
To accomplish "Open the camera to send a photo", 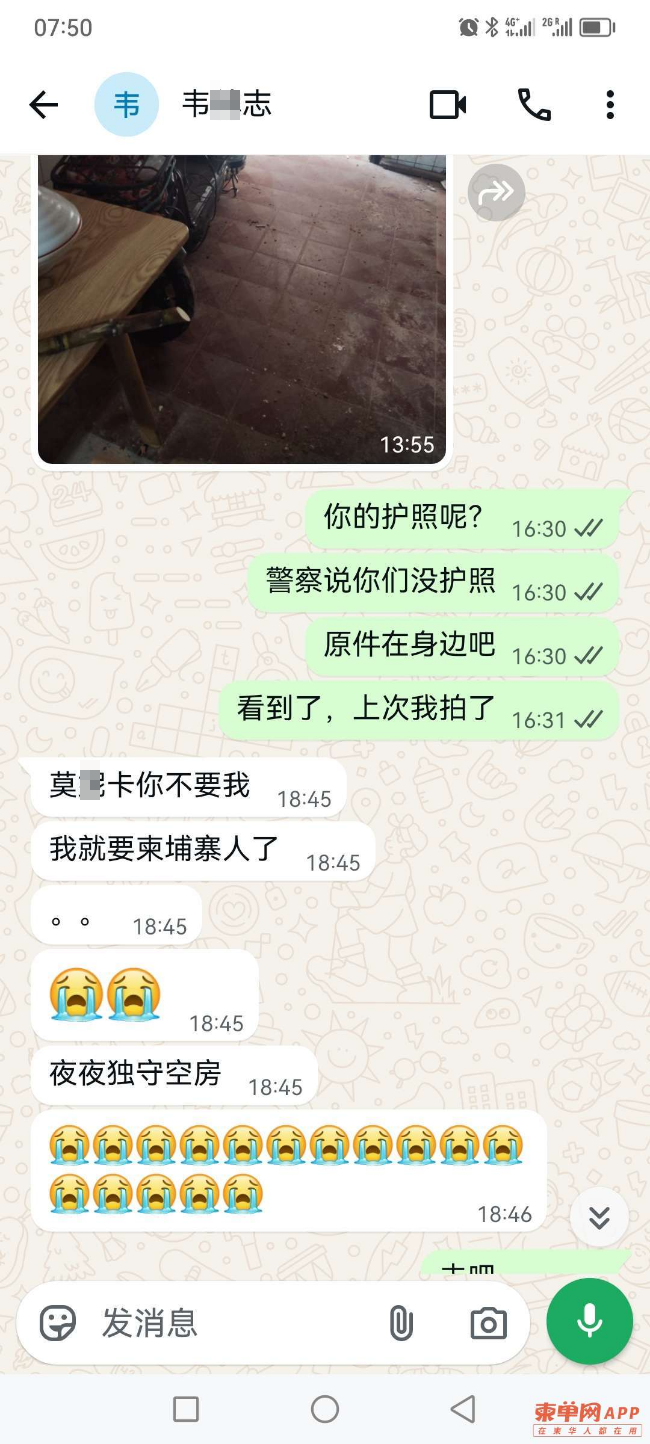I will [x=488, y=1324].
